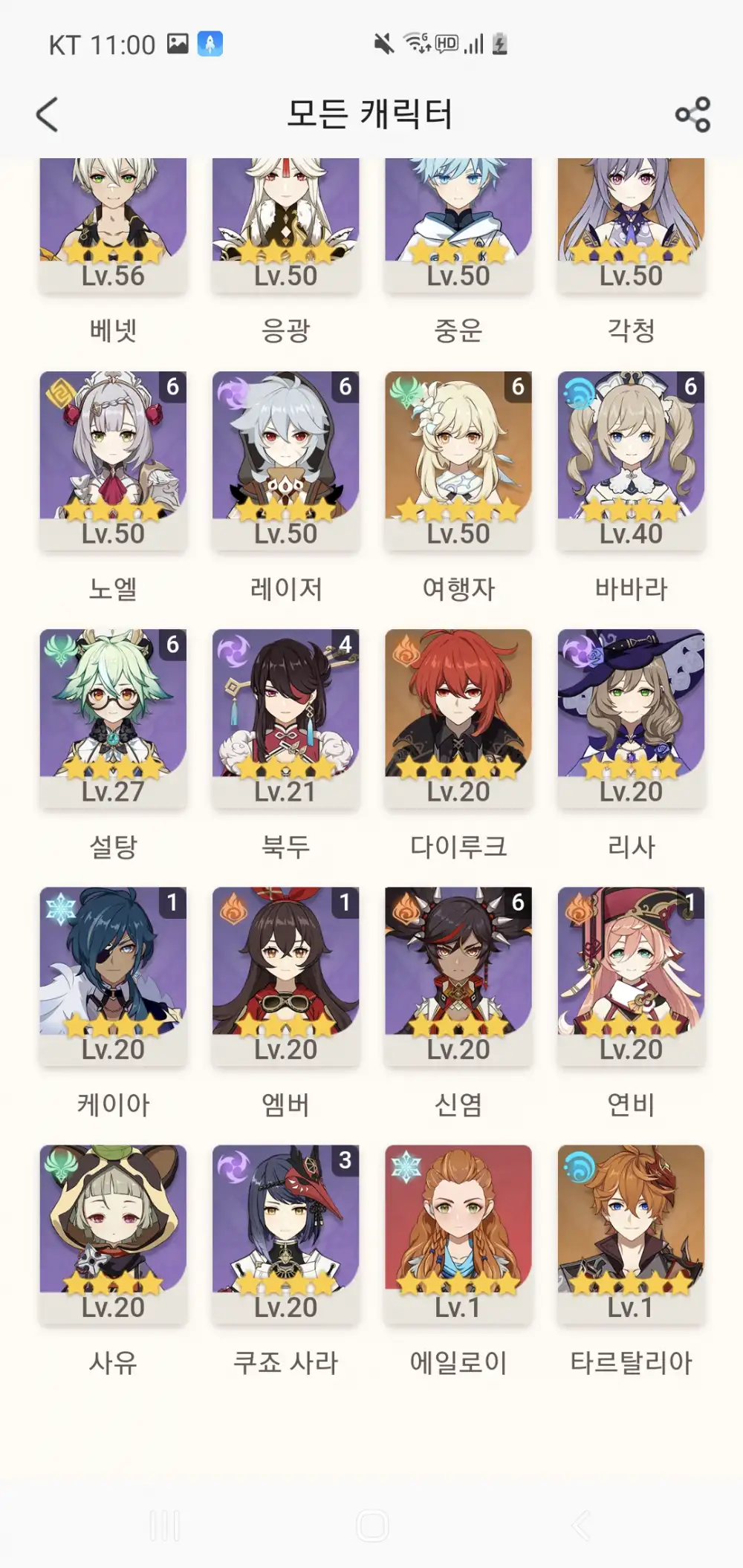Open the 바바라 character card
743x1568 pixels.
pos(631,461)
